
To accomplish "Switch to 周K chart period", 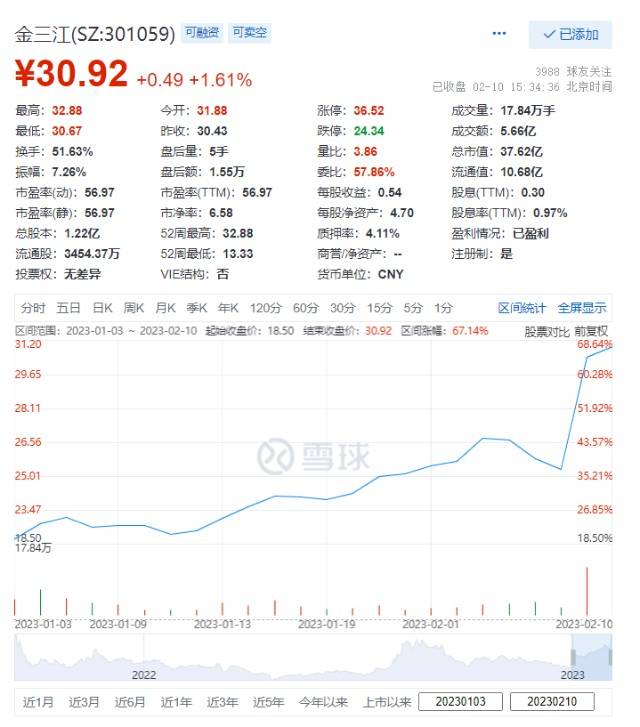I will (134, 308).
